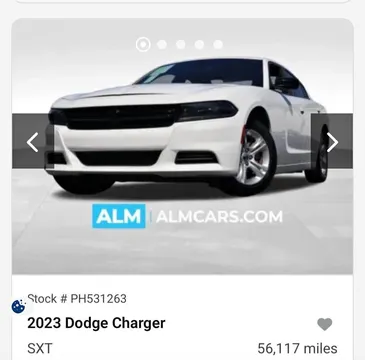Screen dimensions: 365x360
Task: Jump to the second image dot
Action: [x=162, y=44]
